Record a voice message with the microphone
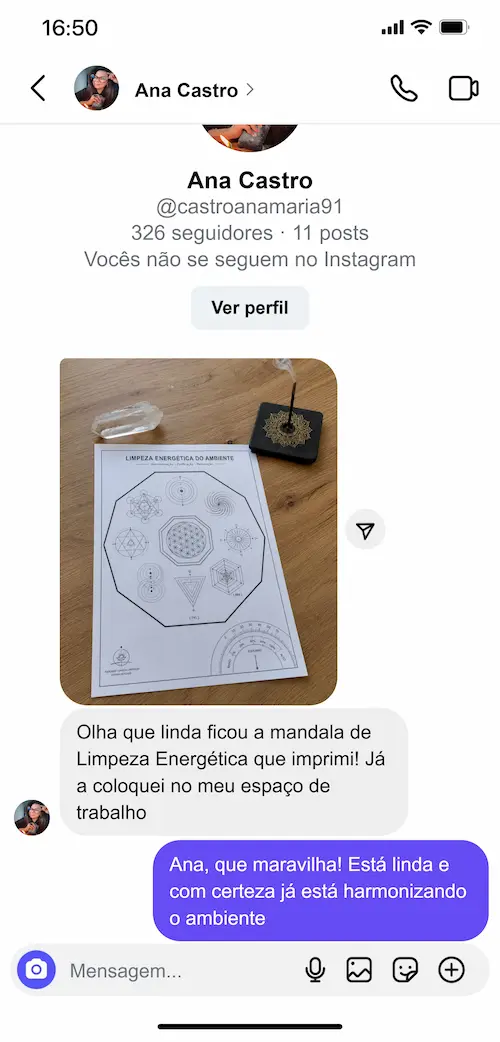 [315, 970]
